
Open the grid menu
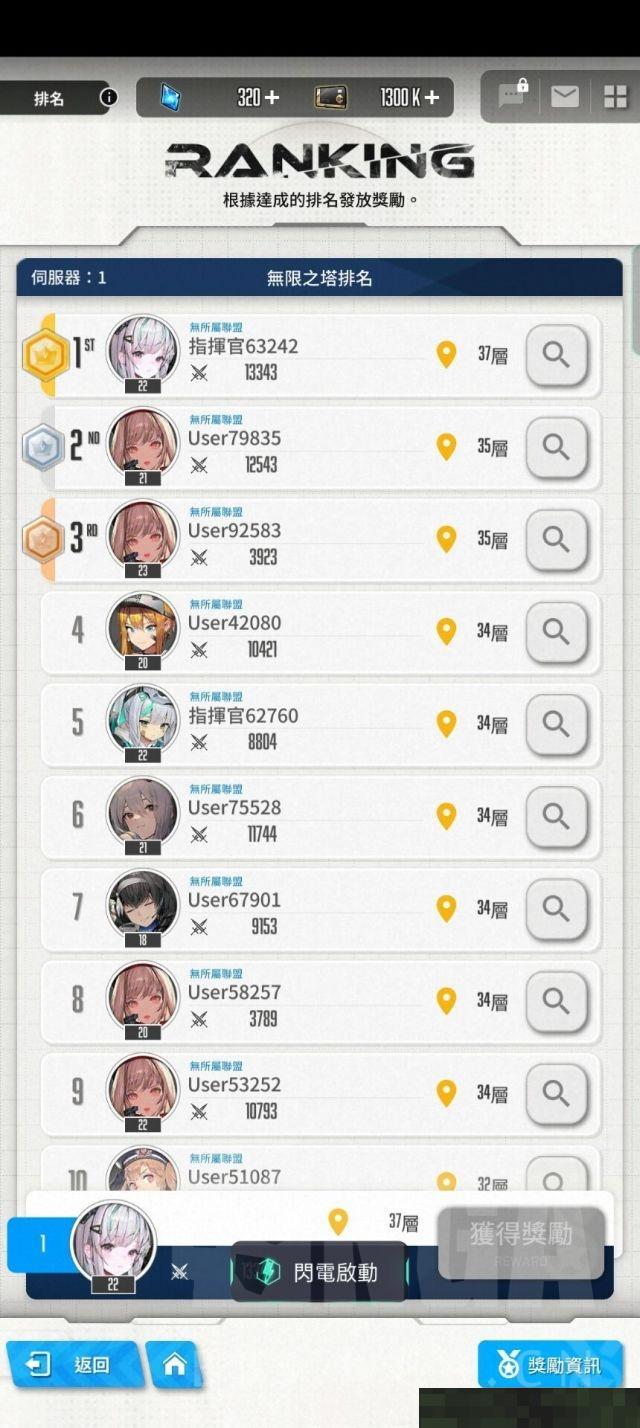coord(615,96)
